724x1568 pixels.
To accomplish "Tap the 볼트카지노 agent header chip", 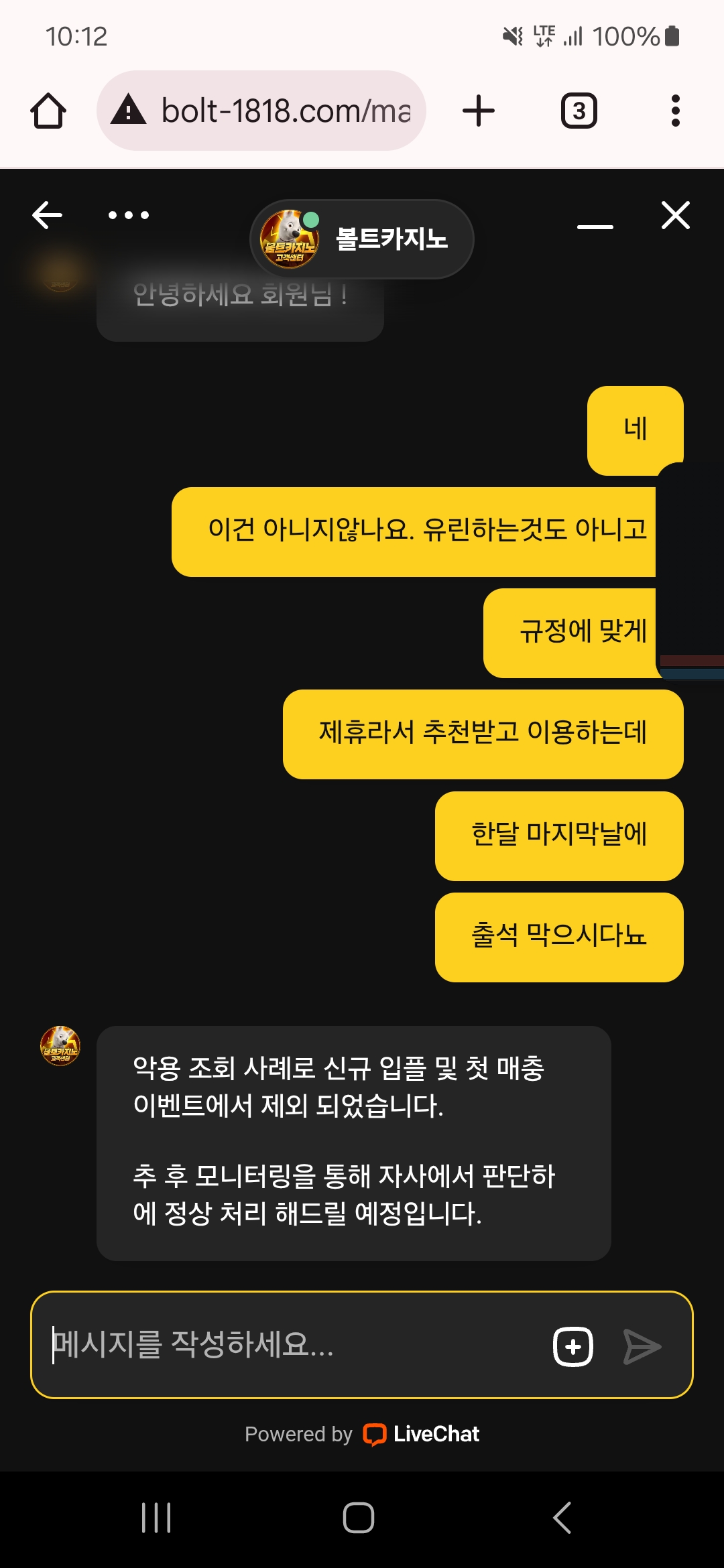I will pyautogui.click(x=362, y=239).
